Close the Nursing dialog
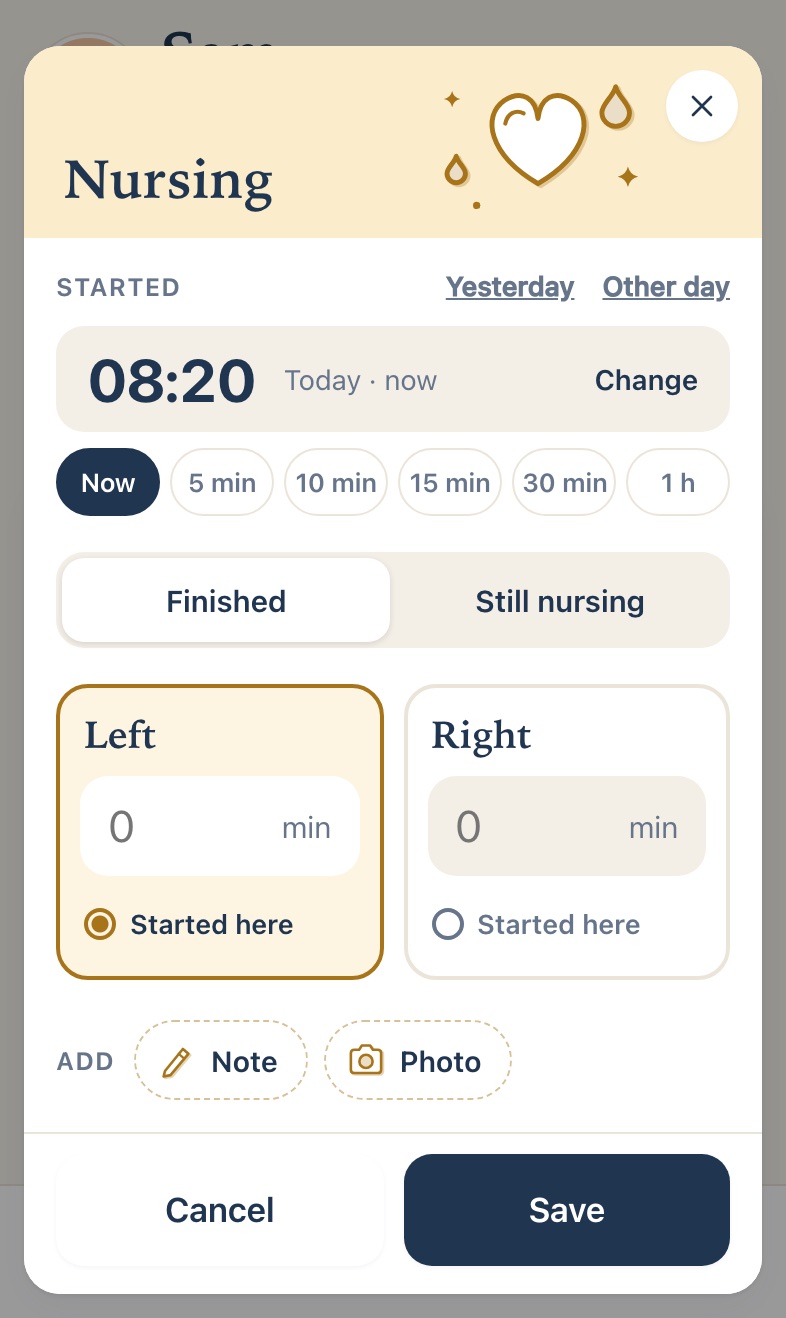This screenshot has width=786, height=1318. (702, 106)
